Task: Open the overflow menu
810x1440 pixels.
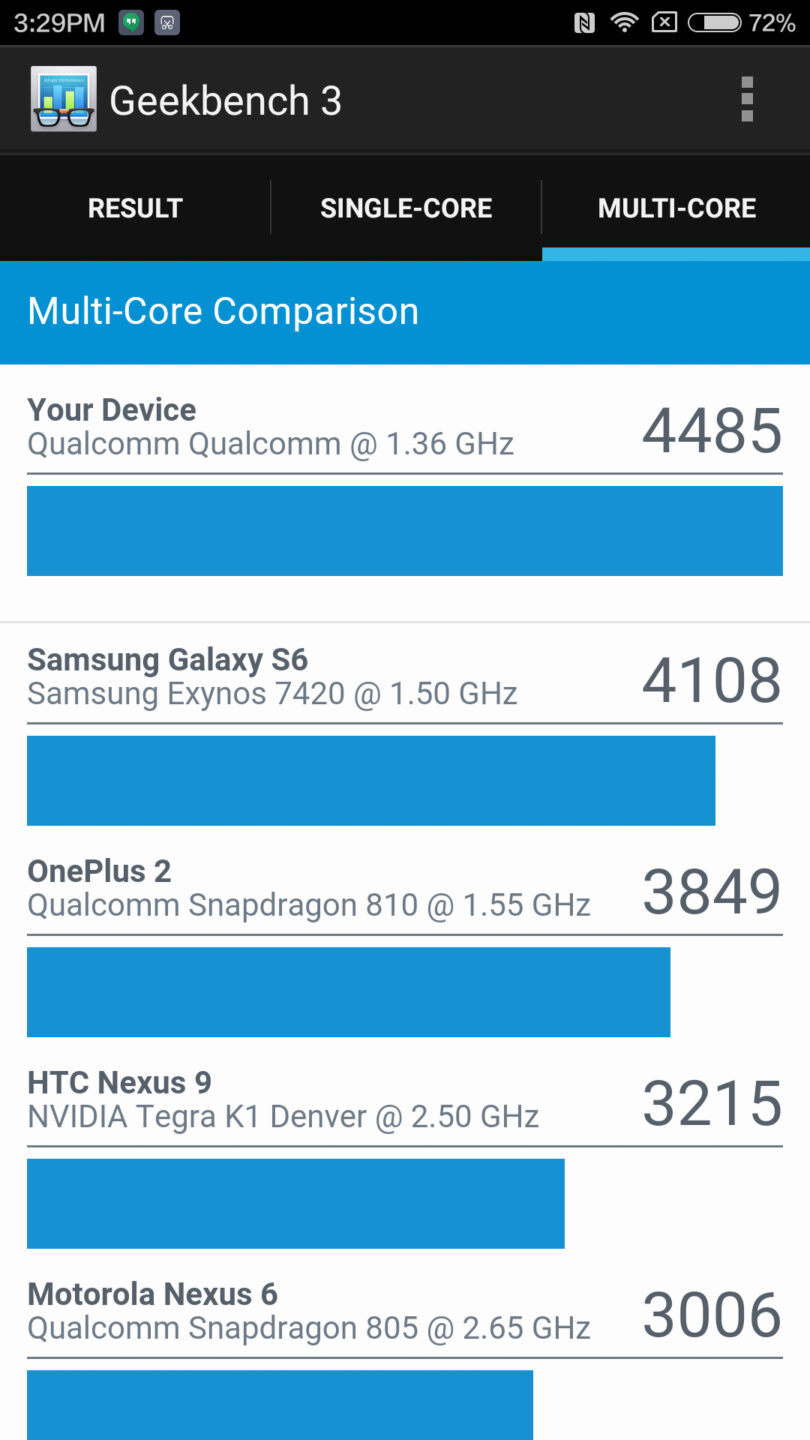Action: tap(746, 100)
